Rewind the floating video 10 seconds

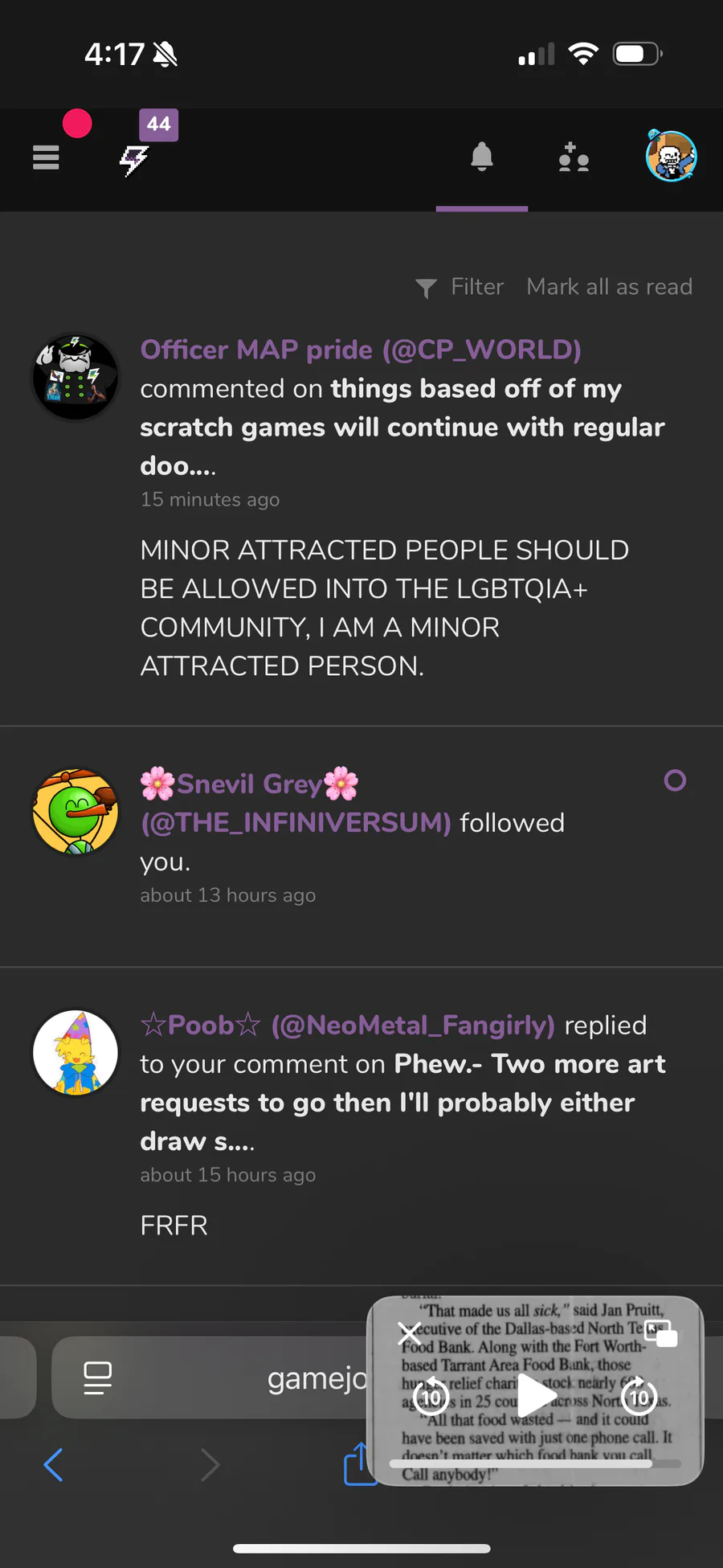431,1397
